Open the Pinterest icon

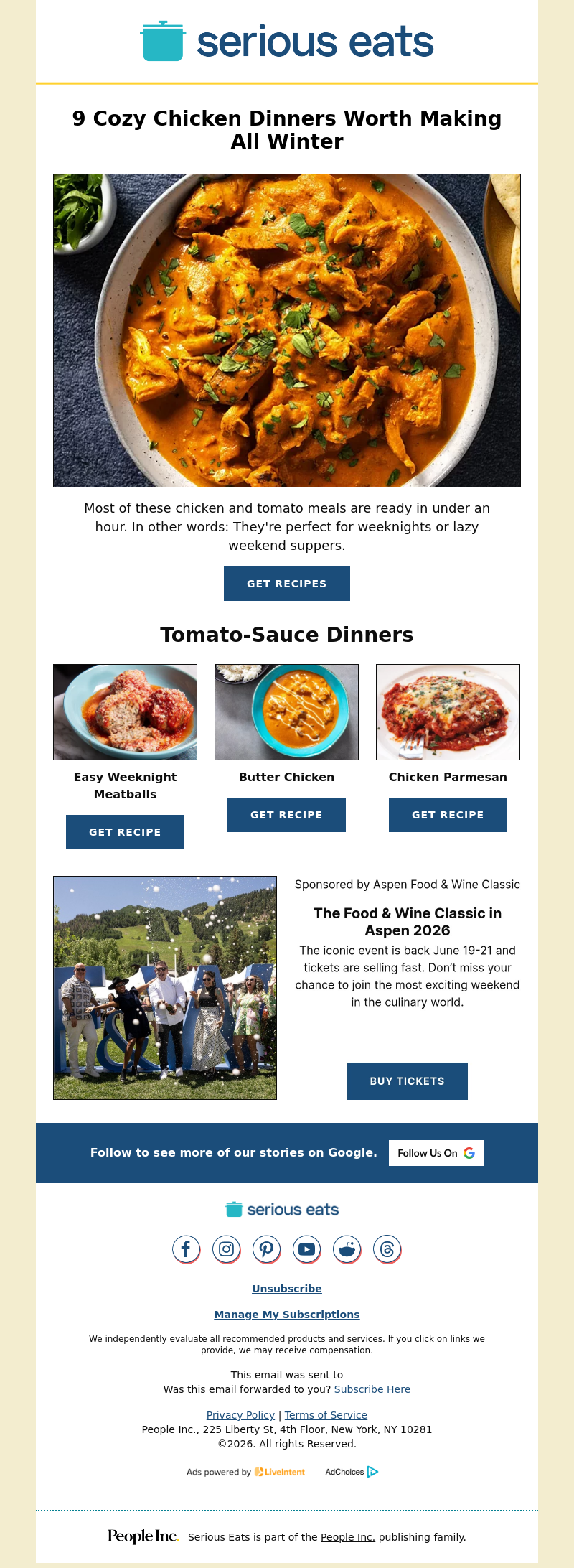266,1249
